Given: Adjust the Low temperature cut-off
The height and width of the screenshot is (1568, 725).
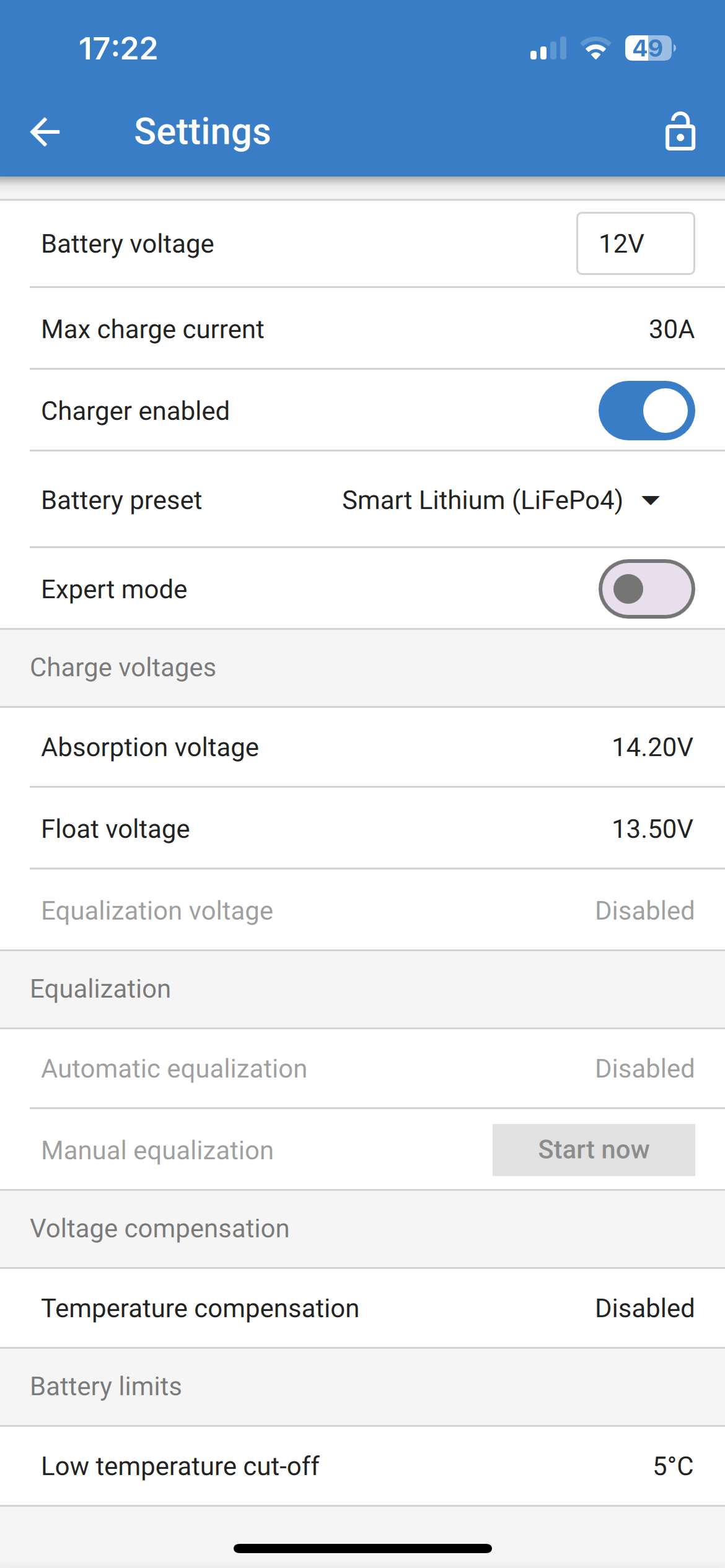Looking at the screenshot, I should click(673, 1466).
